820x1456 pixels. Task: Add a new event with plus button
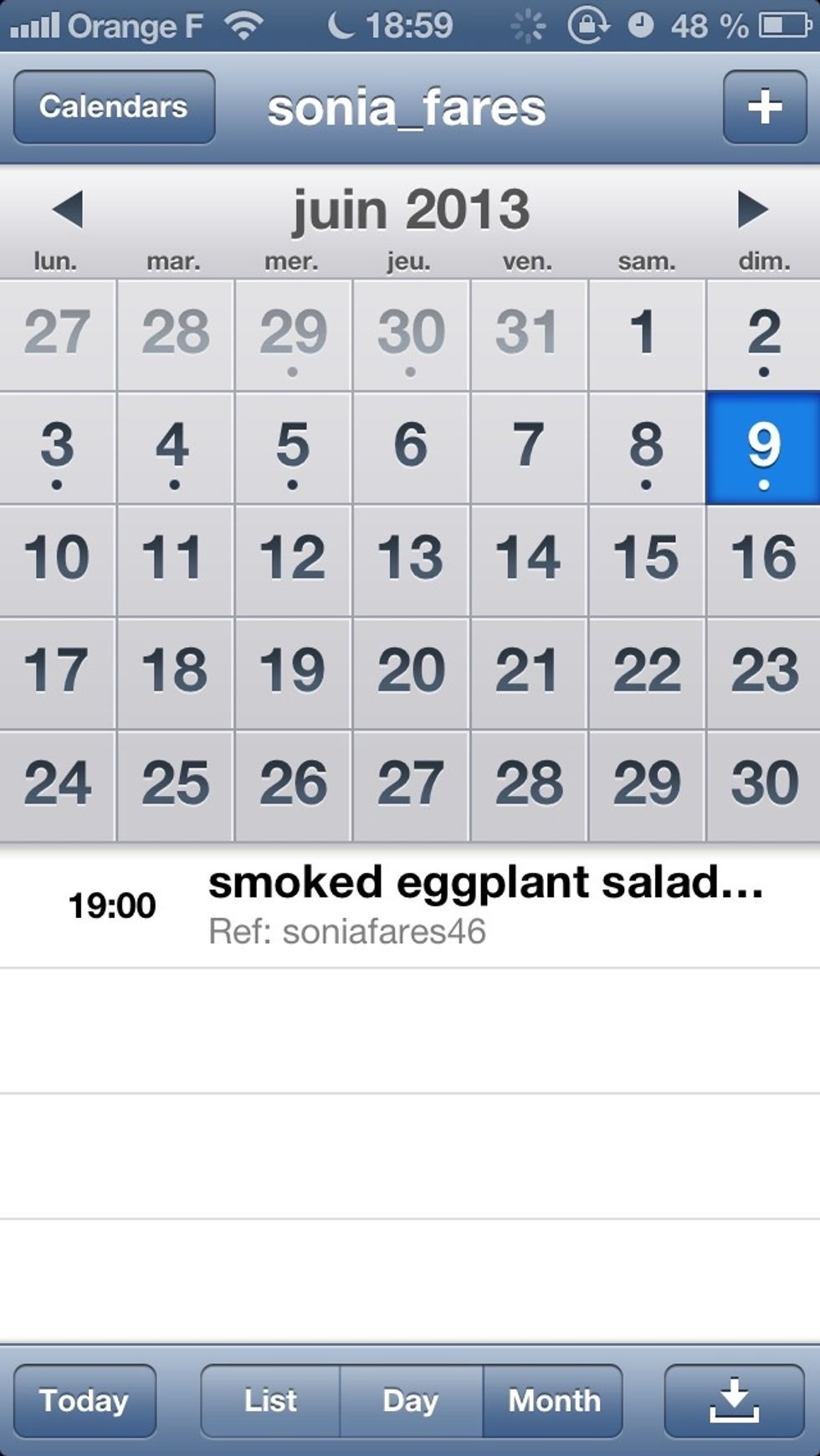tap(765, 107)
